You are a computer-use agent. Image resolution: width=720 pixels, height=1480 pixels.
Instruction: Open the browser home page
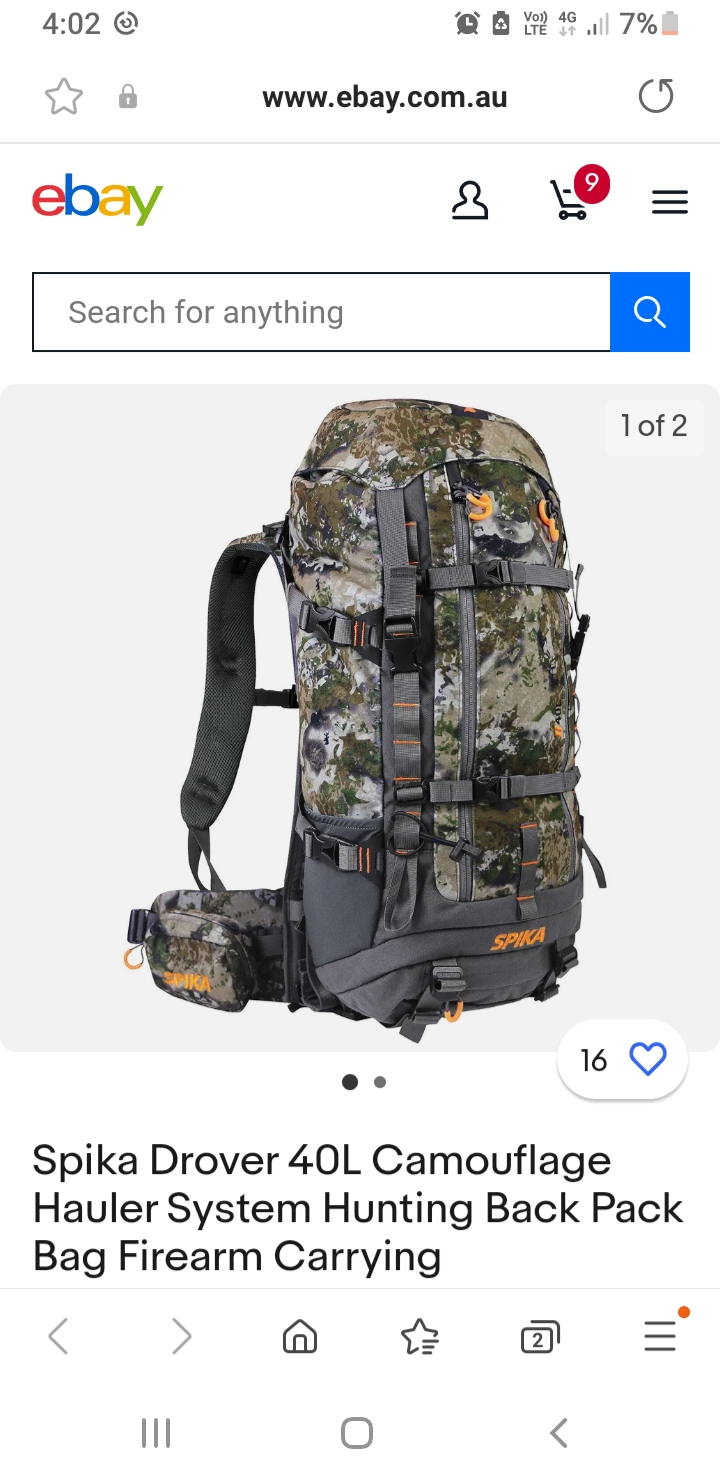click(300, 1336)
